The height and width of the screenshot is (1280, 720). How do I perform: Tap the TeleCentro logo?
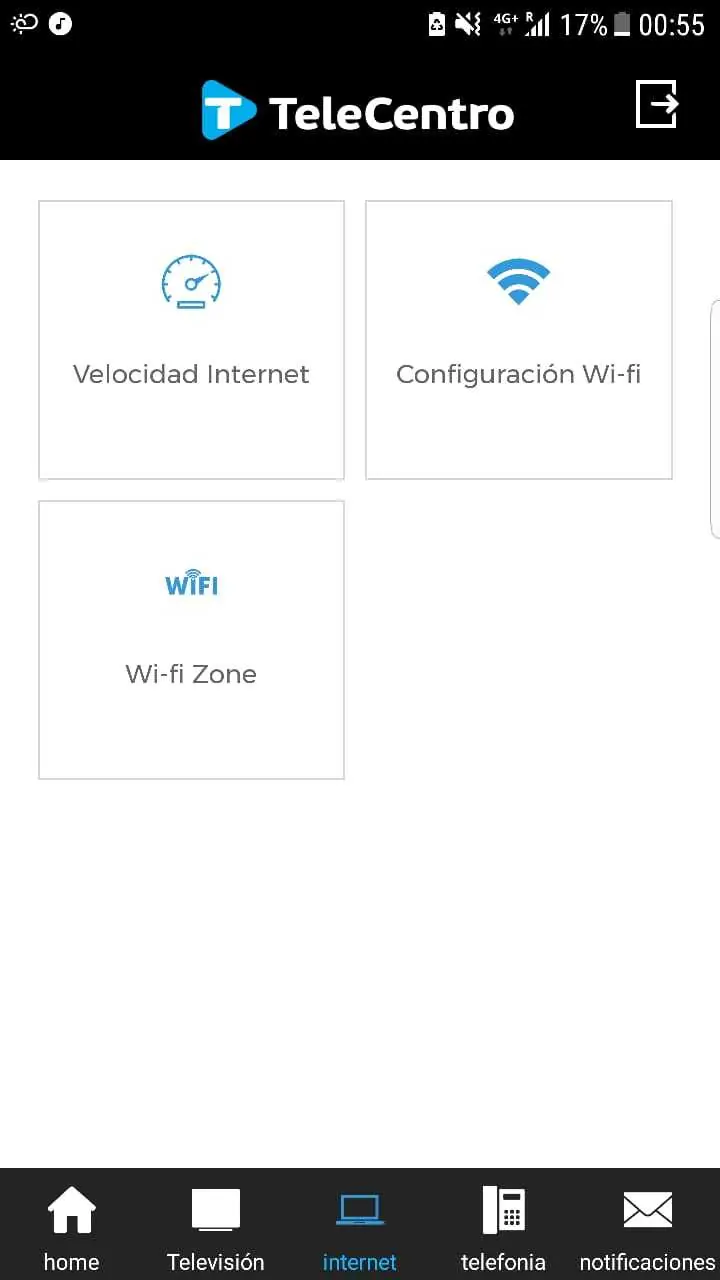pyautogui.click(x=357, y=111)
